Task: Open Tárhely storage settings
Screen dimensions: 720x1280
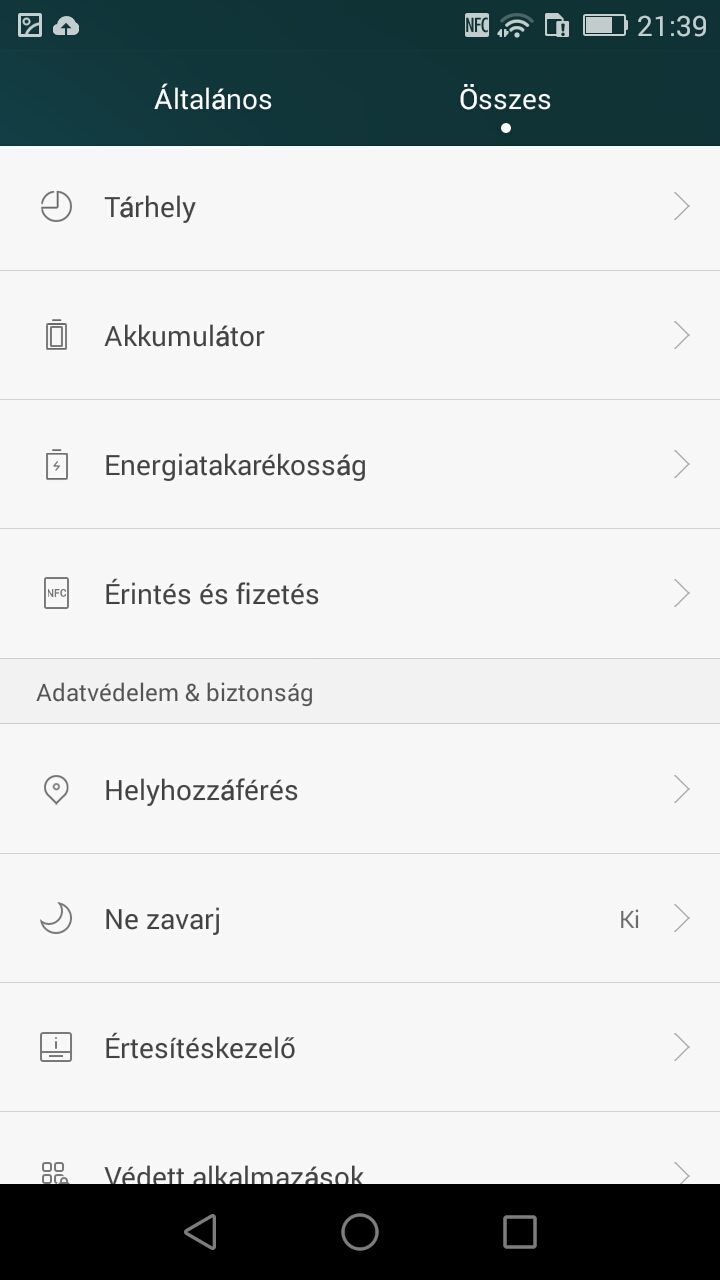Action: pos(360,208)
